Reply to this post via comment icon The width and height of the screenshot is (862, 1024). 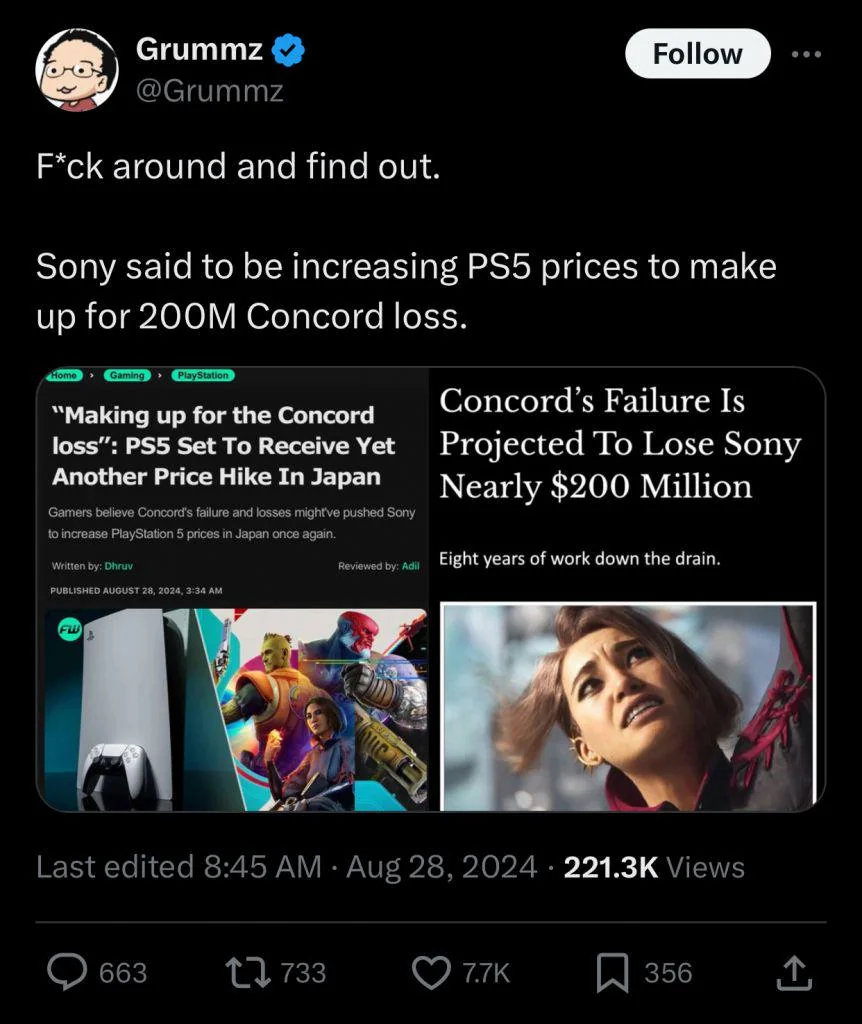coord(67,972)
